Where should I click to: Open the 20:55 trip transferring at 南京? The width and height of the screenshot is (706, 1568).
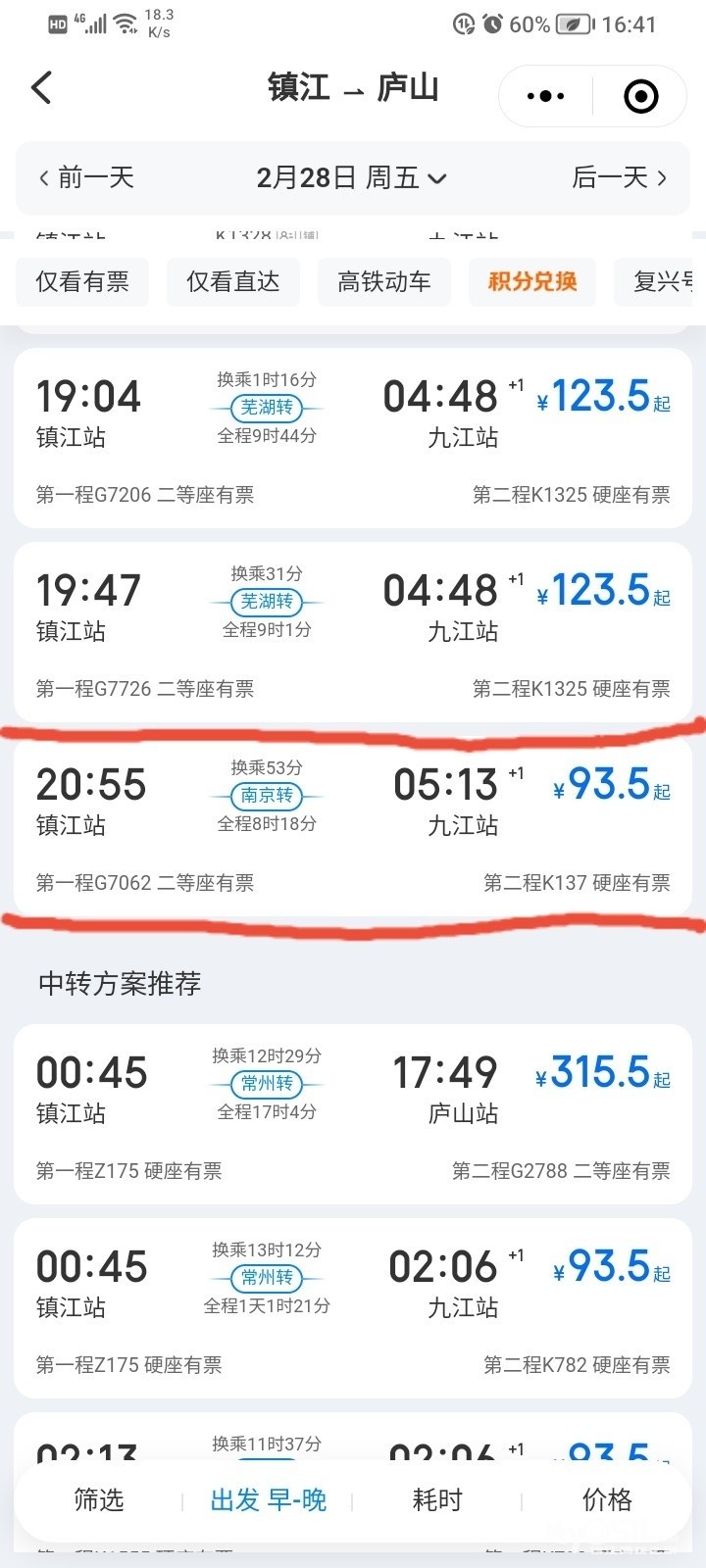(x=353, y=825)
